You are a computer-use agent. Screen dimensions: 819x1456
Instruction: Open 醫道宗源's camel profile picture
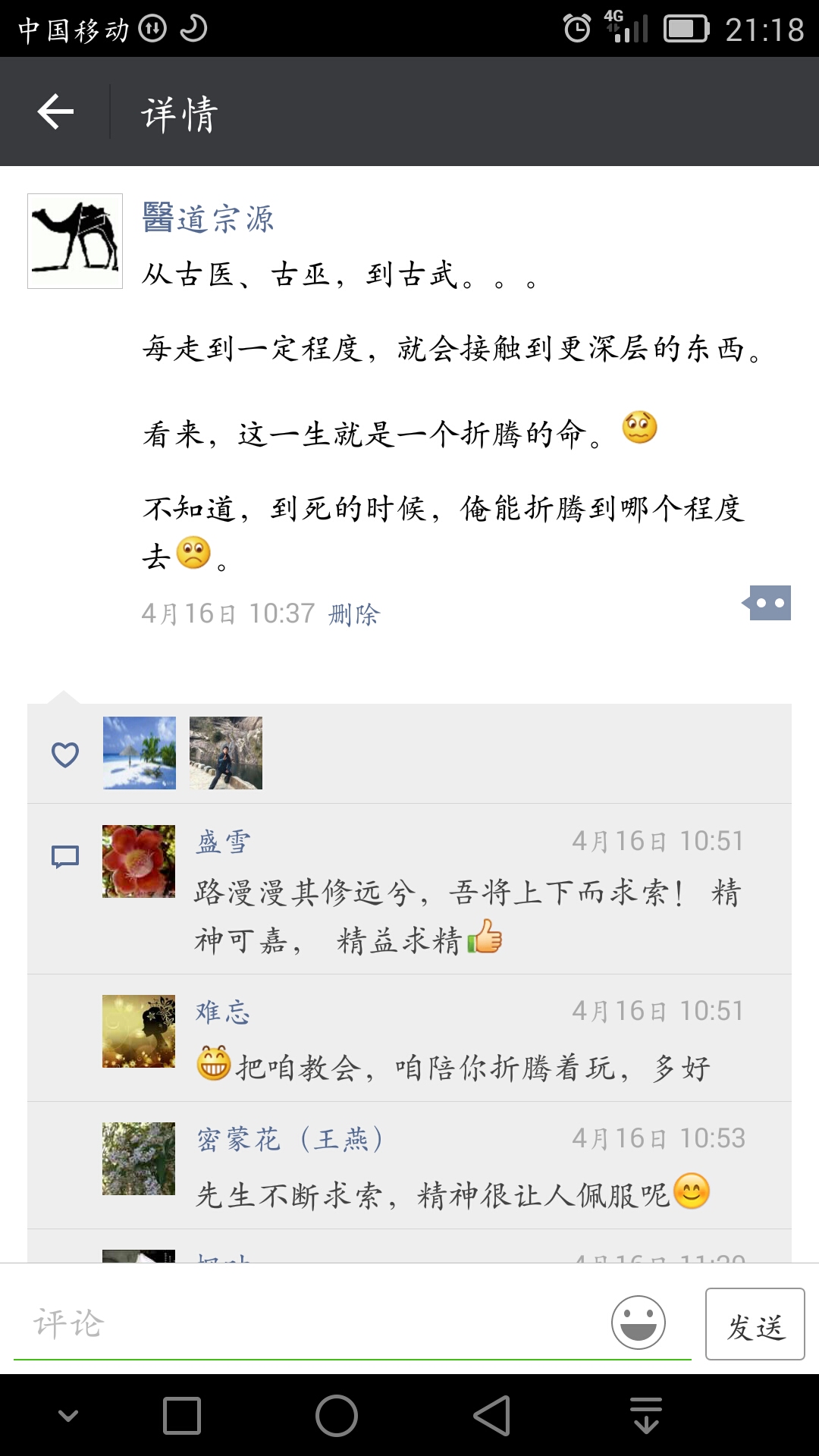[x=75, y=241]
